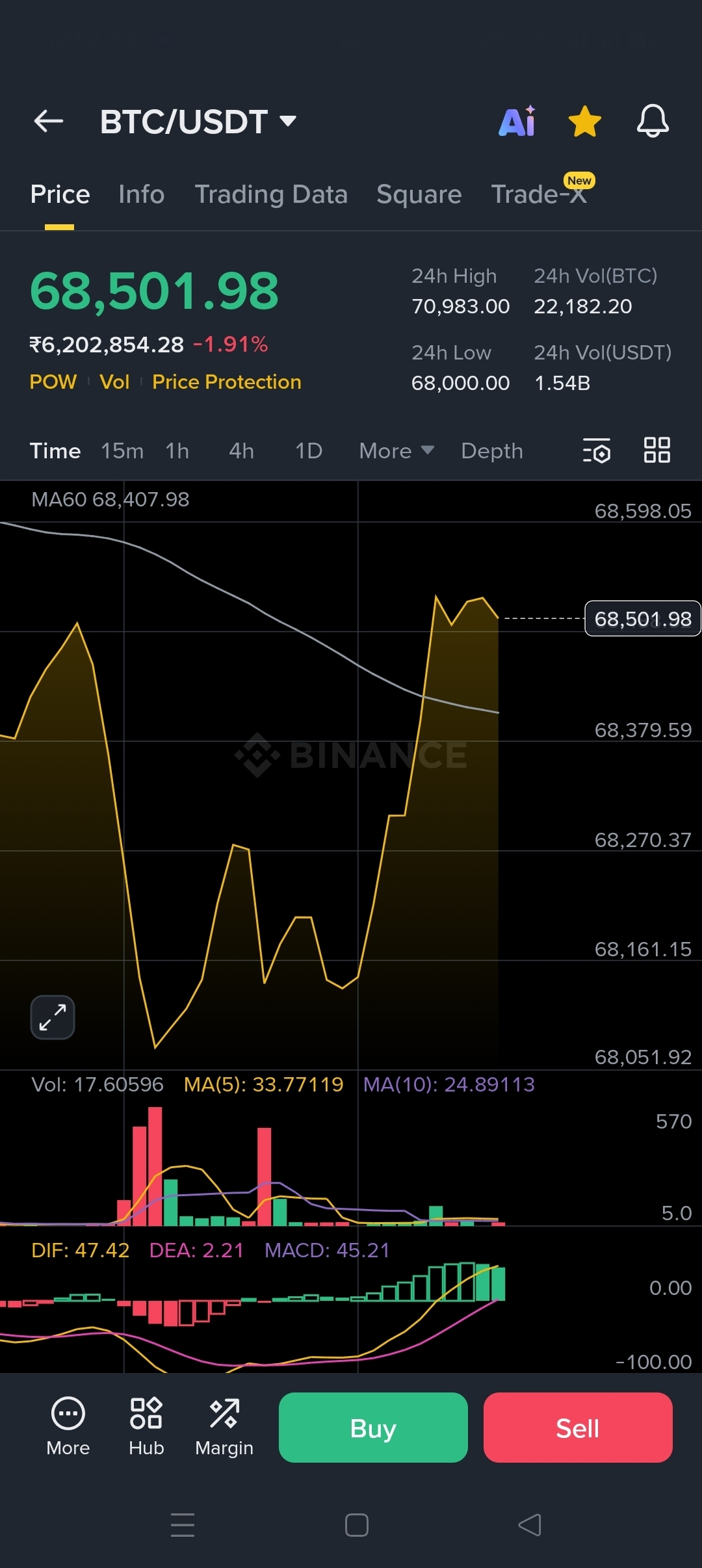Tap the green Buy button
702x1568 pixels.
pos(373,1428)
